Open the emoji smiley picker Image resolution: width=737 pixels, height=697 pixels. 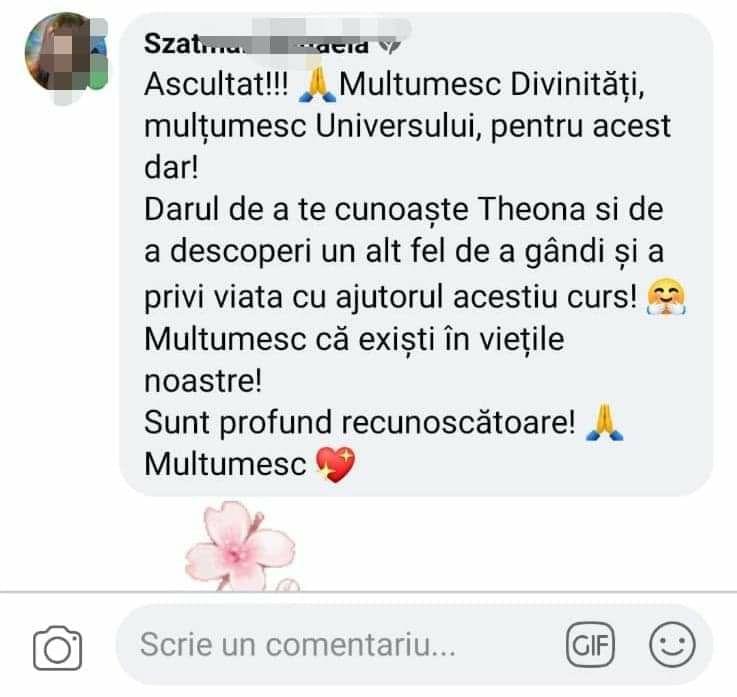(672, 645)
